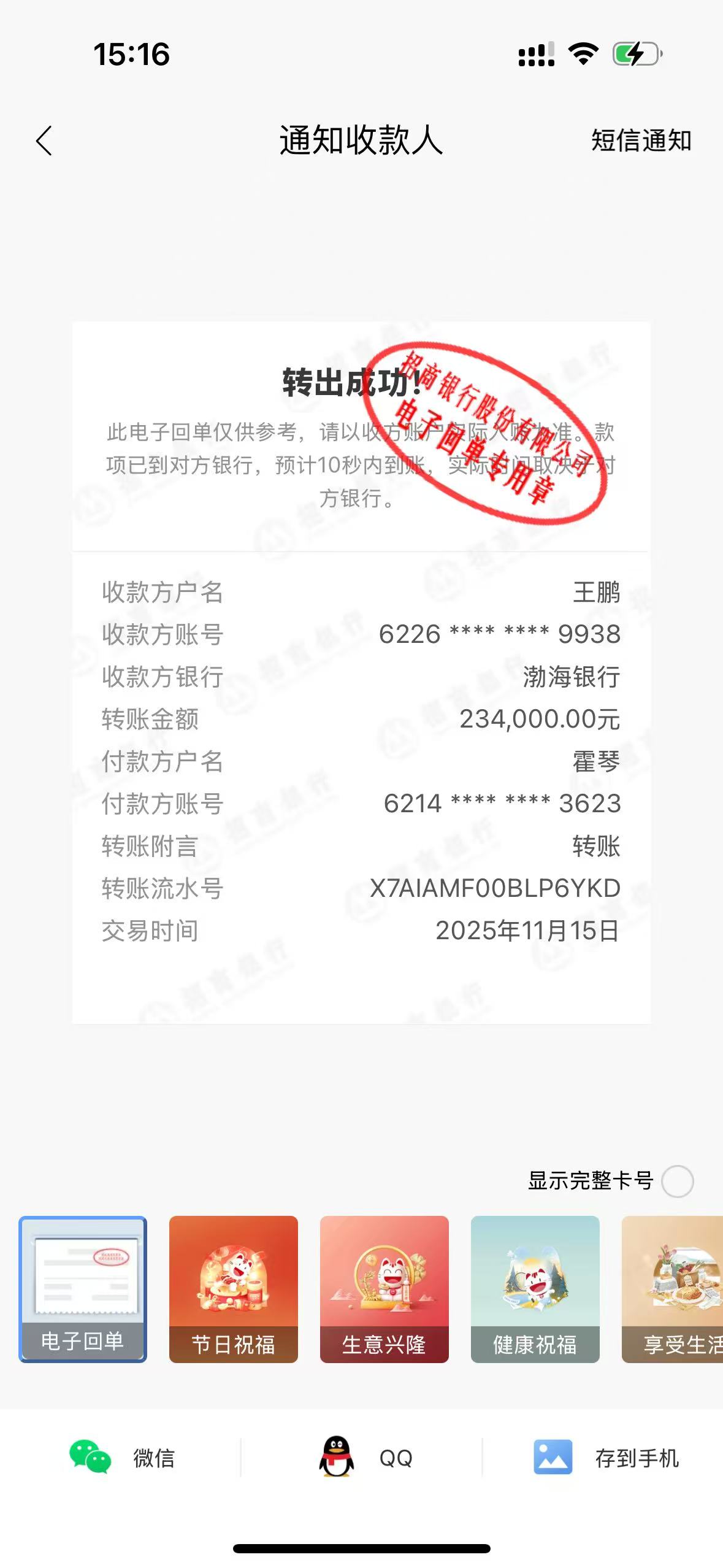Enable 显示完整卡号 to show full card number

(x=677, y=1182)
